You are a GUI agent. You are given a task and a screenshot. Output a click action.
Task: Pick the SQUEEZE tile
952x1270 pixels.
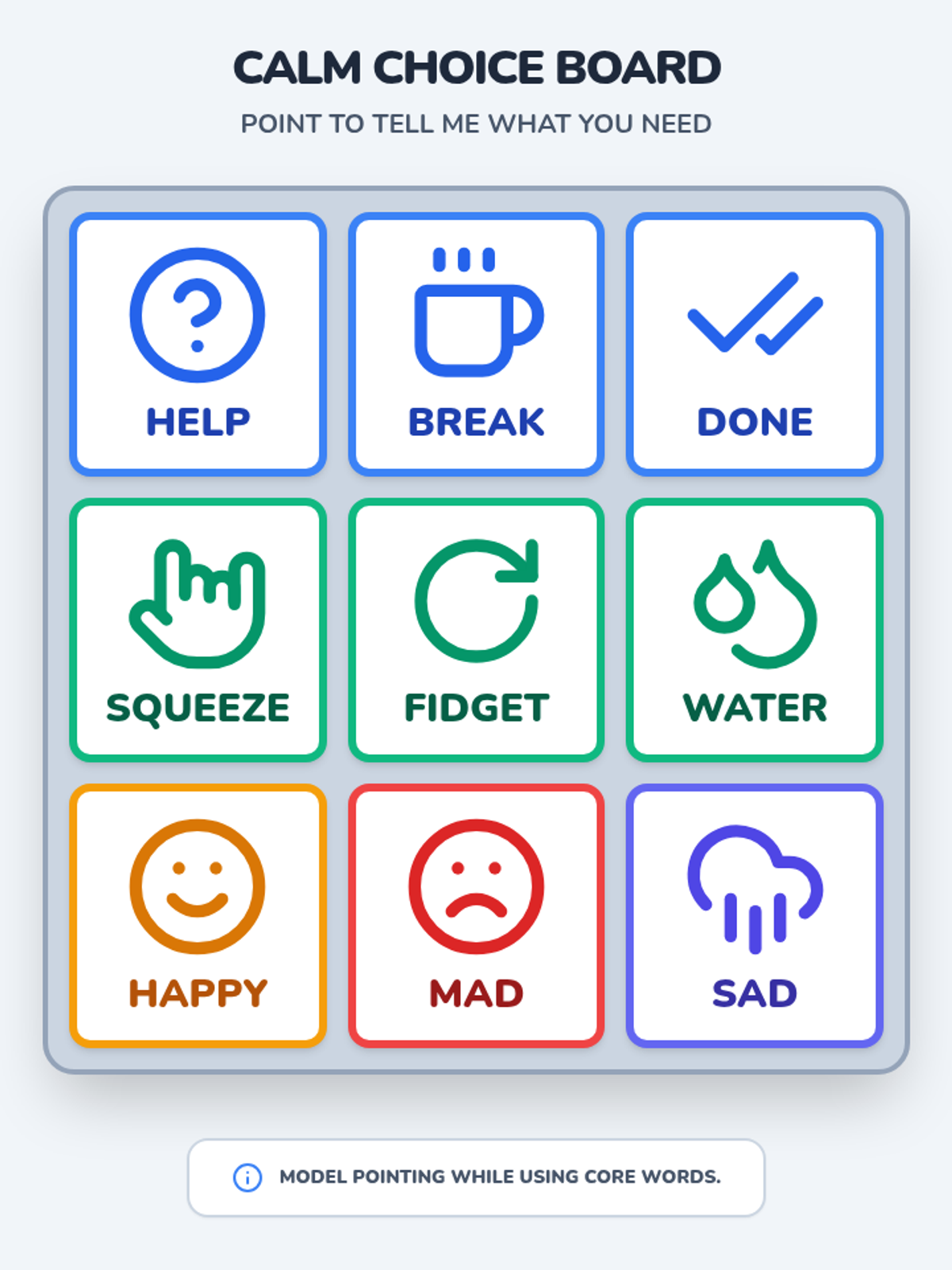click(x=198, y=629)
